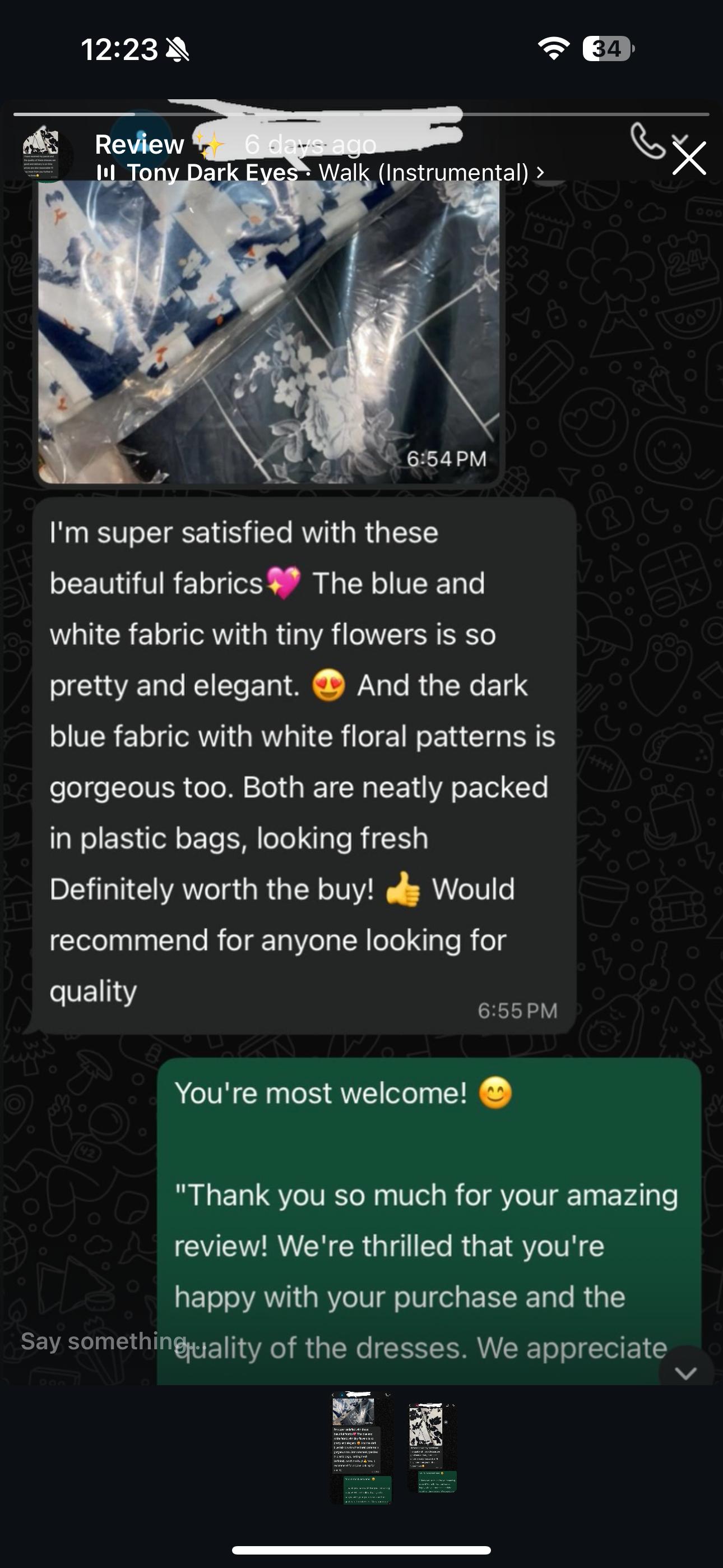
Task: Select the first story thumbnail with blue fabric
Action: [x=361, y=1447]
